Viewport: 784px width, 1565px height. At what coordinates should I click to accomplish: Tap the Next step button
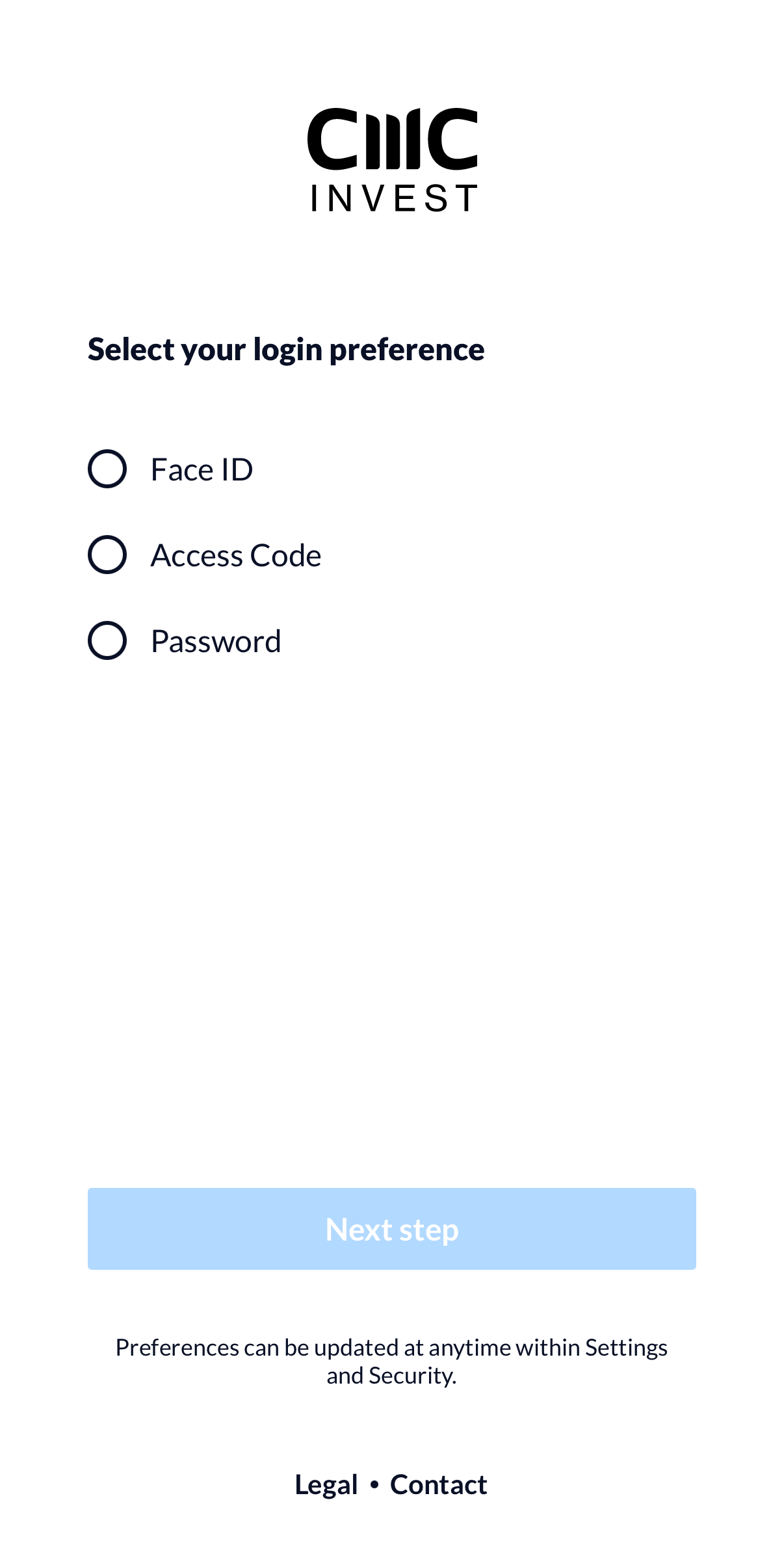391,1229
